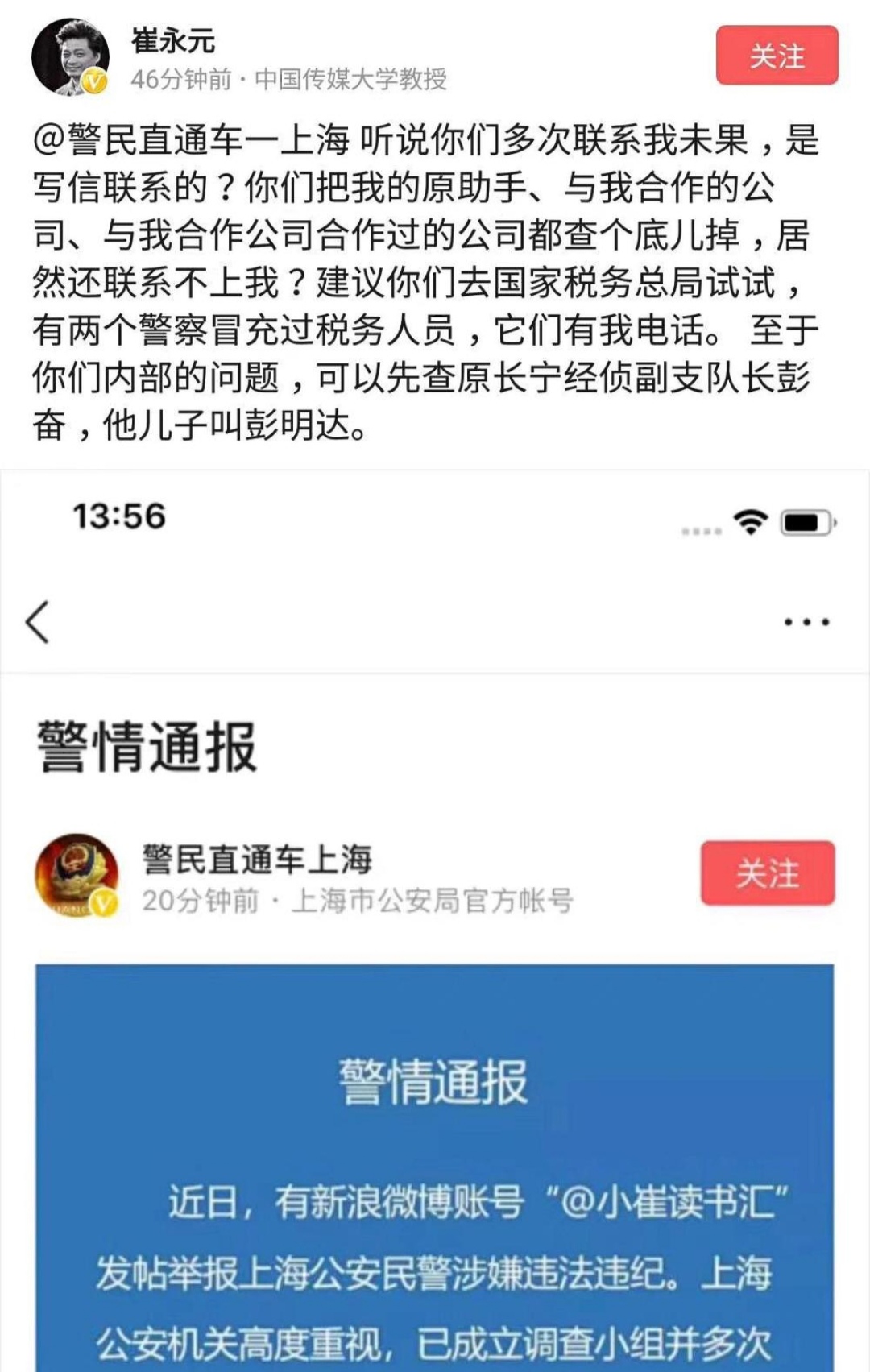This screenshot has width=870, height=1372.
Task: Open 崔永元's profile picture
Action: pos(70,57)
